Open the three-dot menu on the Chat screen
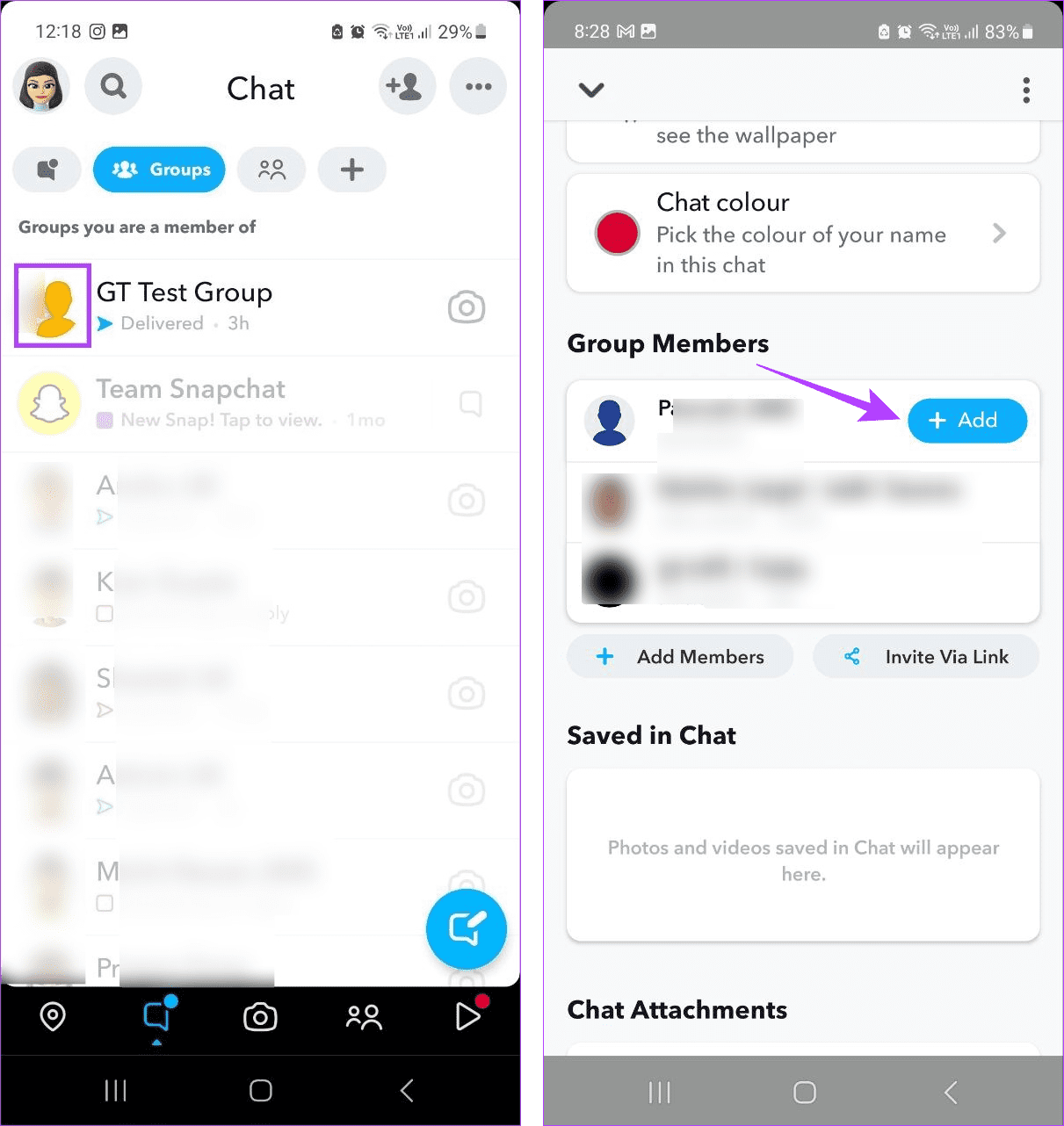This screenshot has height=1126, width=1064. pos(477,86)
